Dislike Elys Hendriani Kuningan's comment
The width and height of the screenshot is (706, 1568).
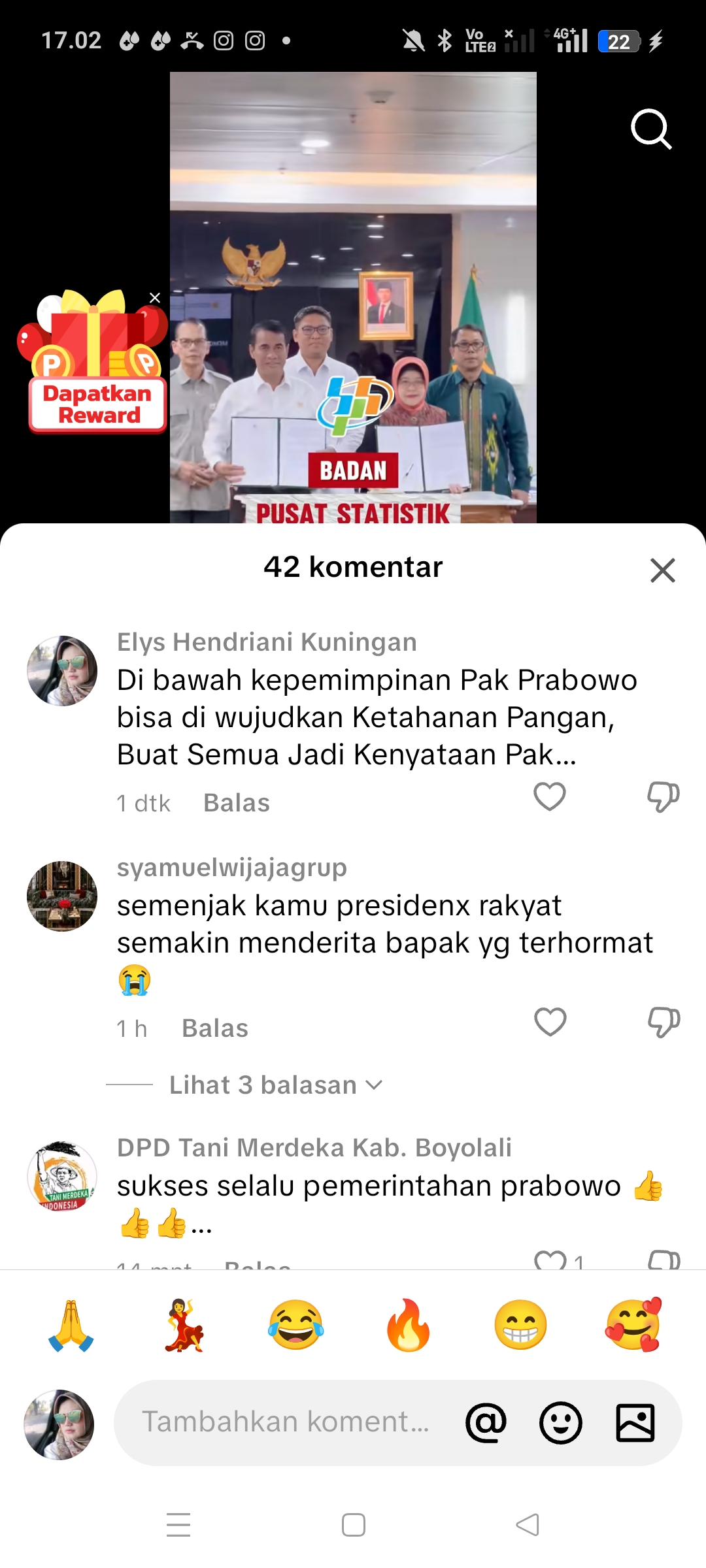coord(663,797)
